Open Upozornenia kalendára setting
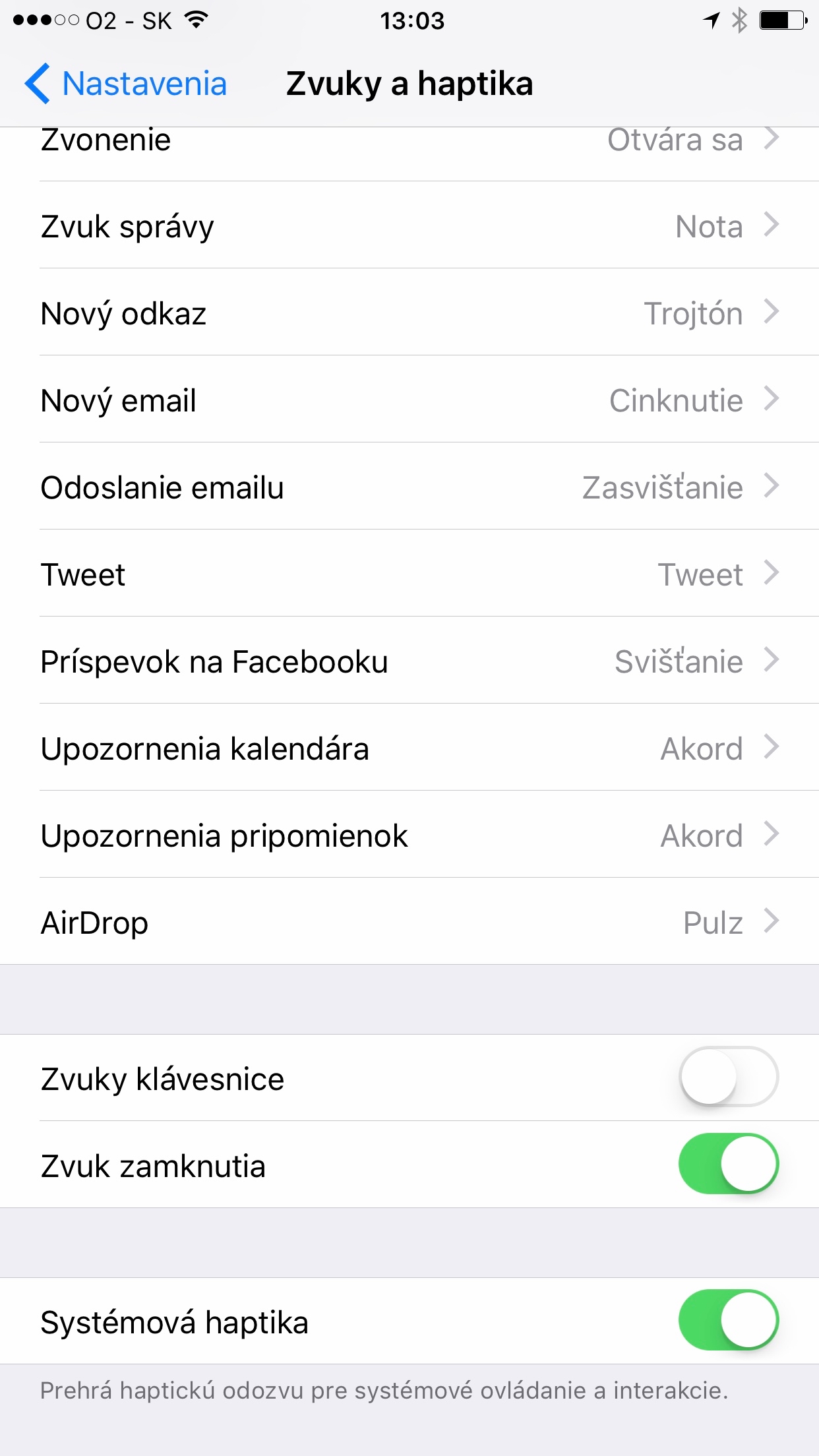Screen dimensions: 819x1456 coord(409,748)
